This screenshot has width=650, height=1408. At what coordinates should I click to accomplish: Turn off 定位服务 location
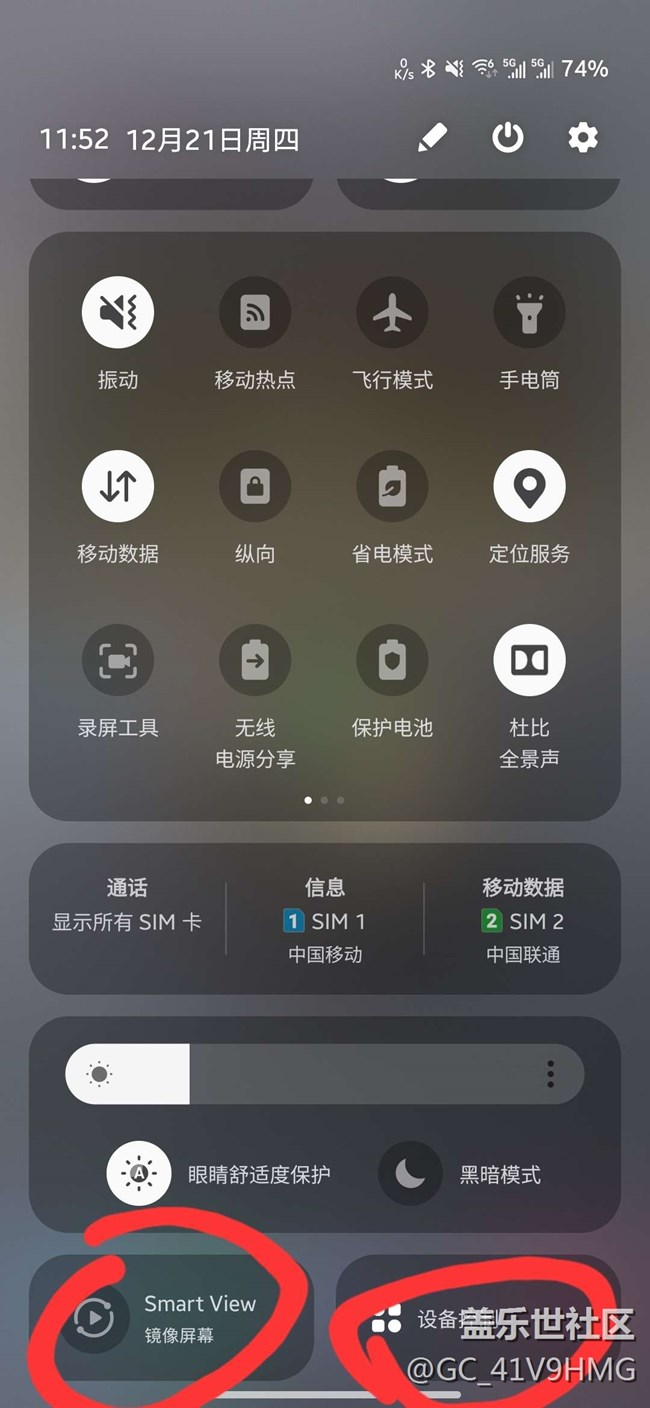[529, 486]
